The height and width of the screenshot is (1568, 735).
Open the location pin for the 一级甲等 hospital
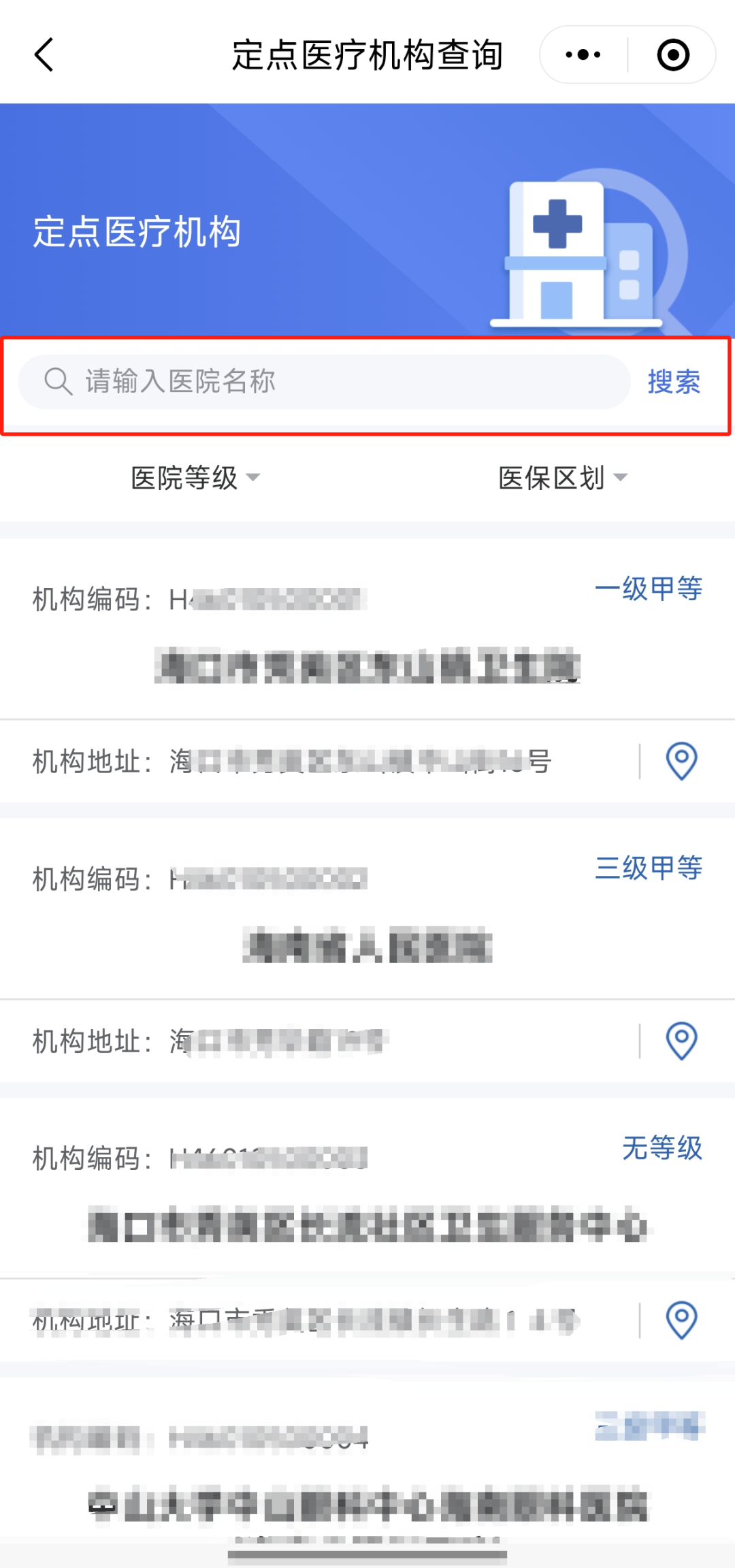(x=681, y=761)
